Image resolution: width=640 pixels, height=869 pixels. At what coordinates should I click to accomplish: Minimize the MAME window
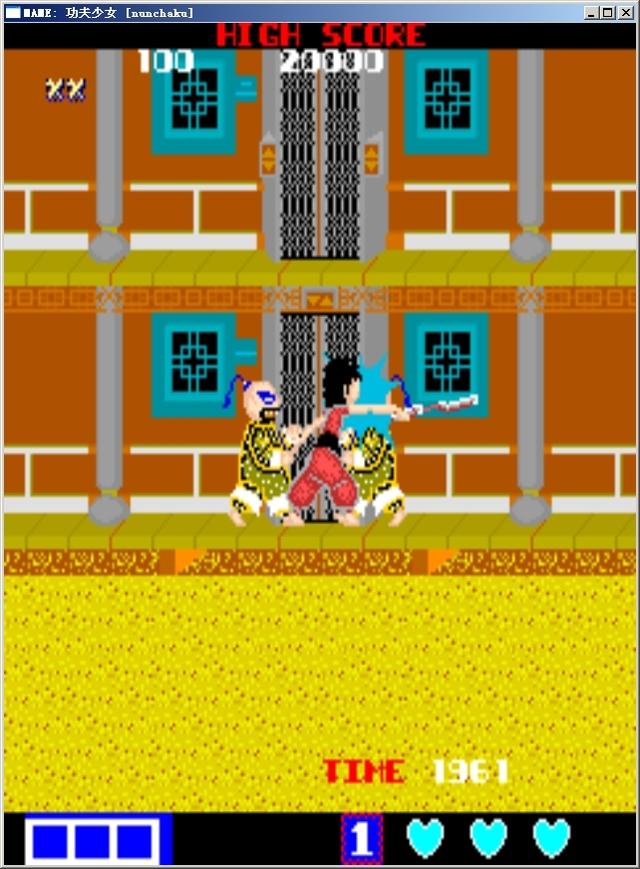(x=592, y=12)
